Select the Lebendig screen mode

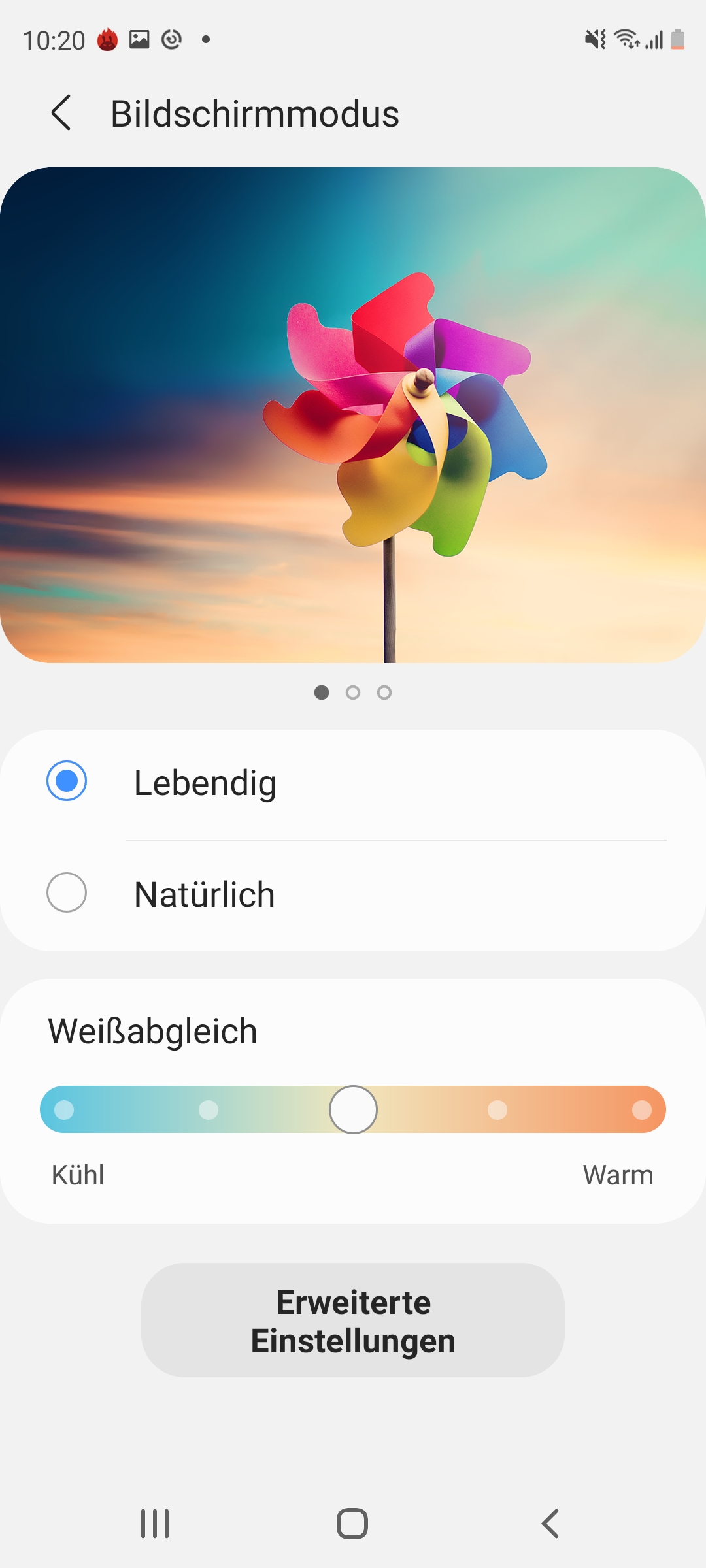353,783
